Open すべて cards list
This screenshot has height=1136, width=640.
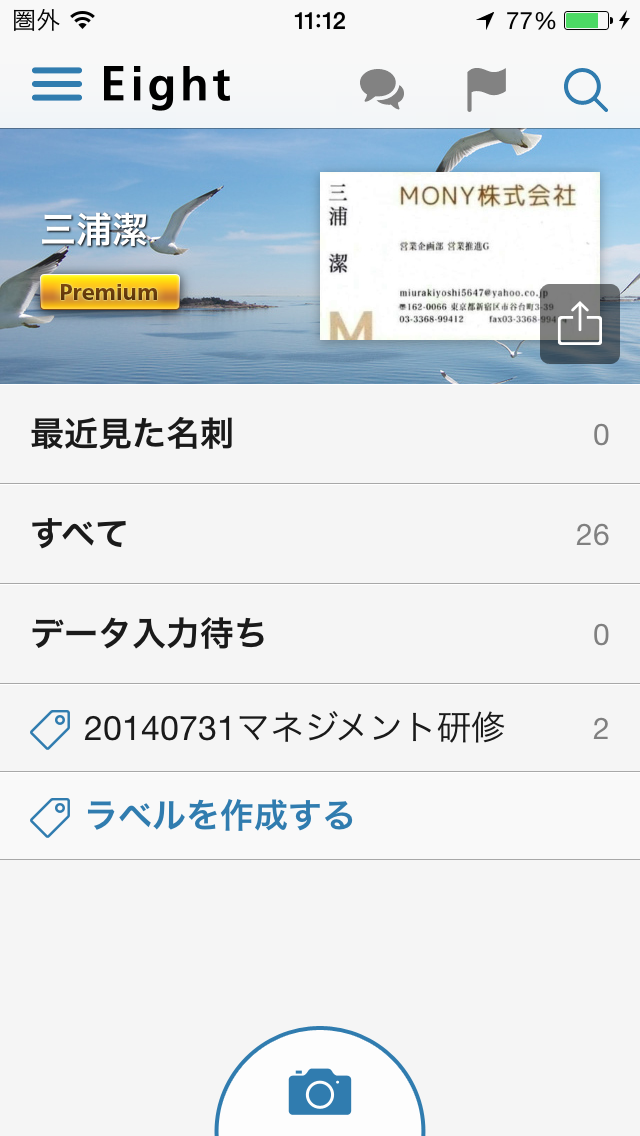320,534
